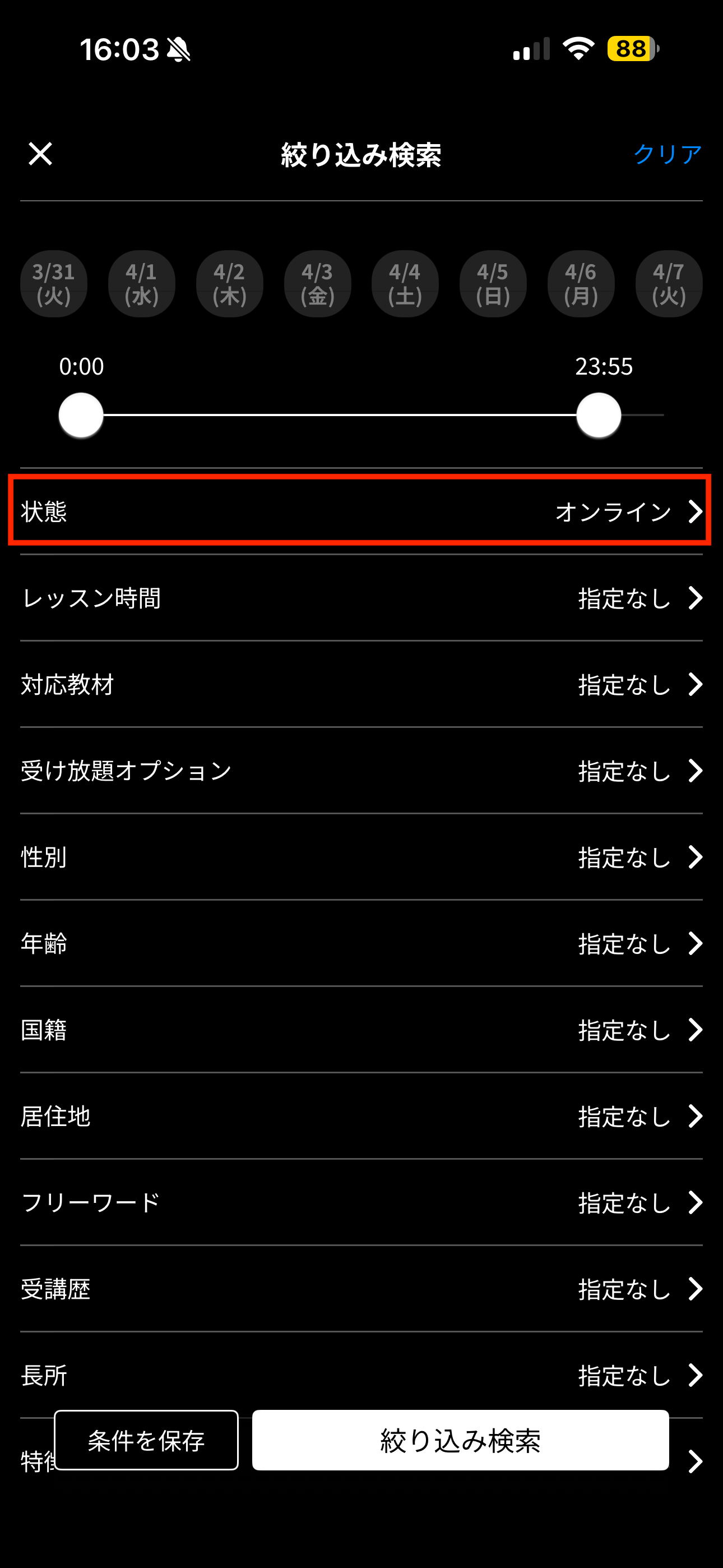Select the 3/31 (火) date chip
Image resolution: width=723 pixels, height=1568 pixels.
(x=54, y=284)
